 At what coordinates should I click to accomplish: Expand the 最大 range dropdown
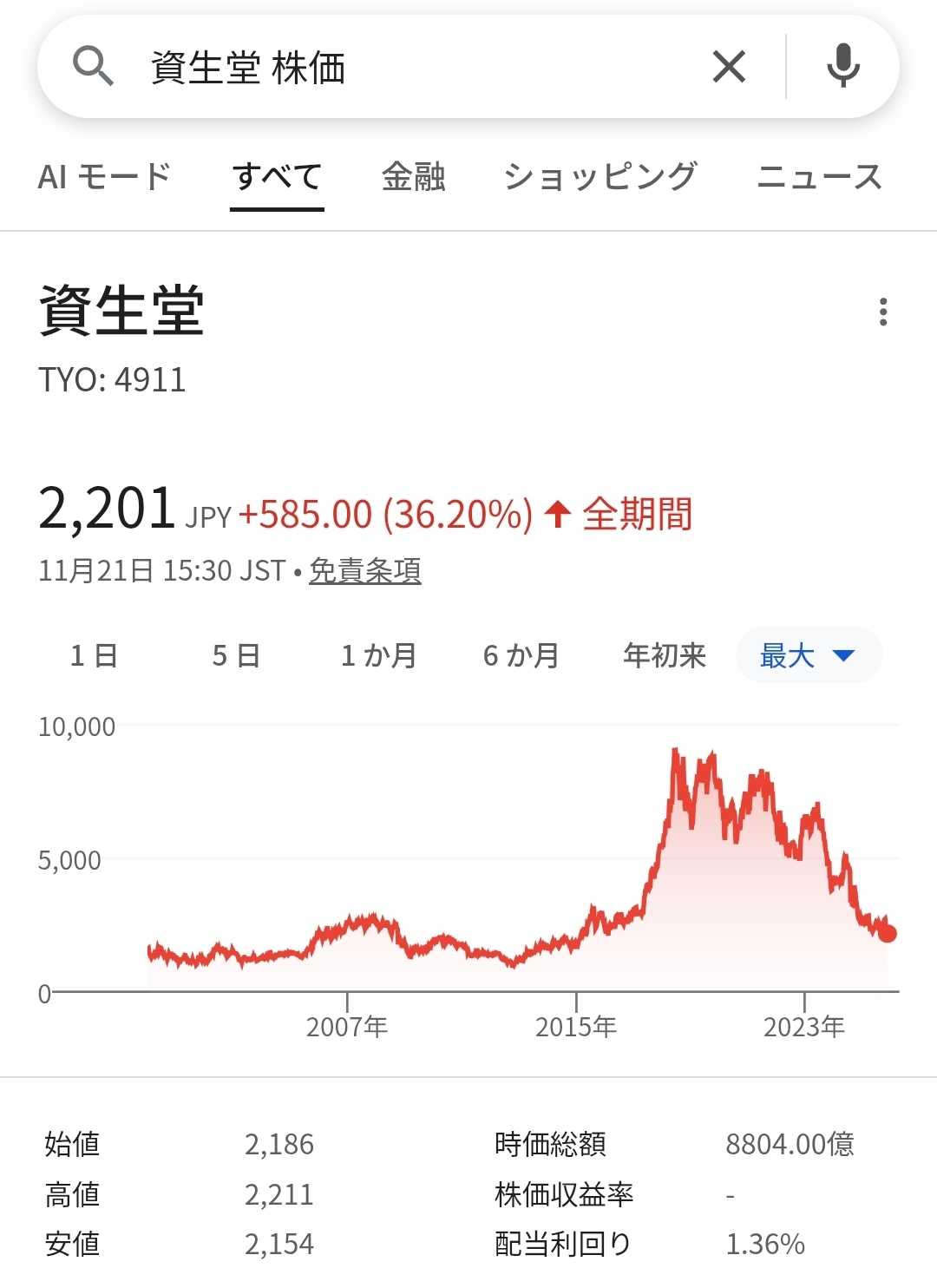pyautogui.click(x=808, y=655)
